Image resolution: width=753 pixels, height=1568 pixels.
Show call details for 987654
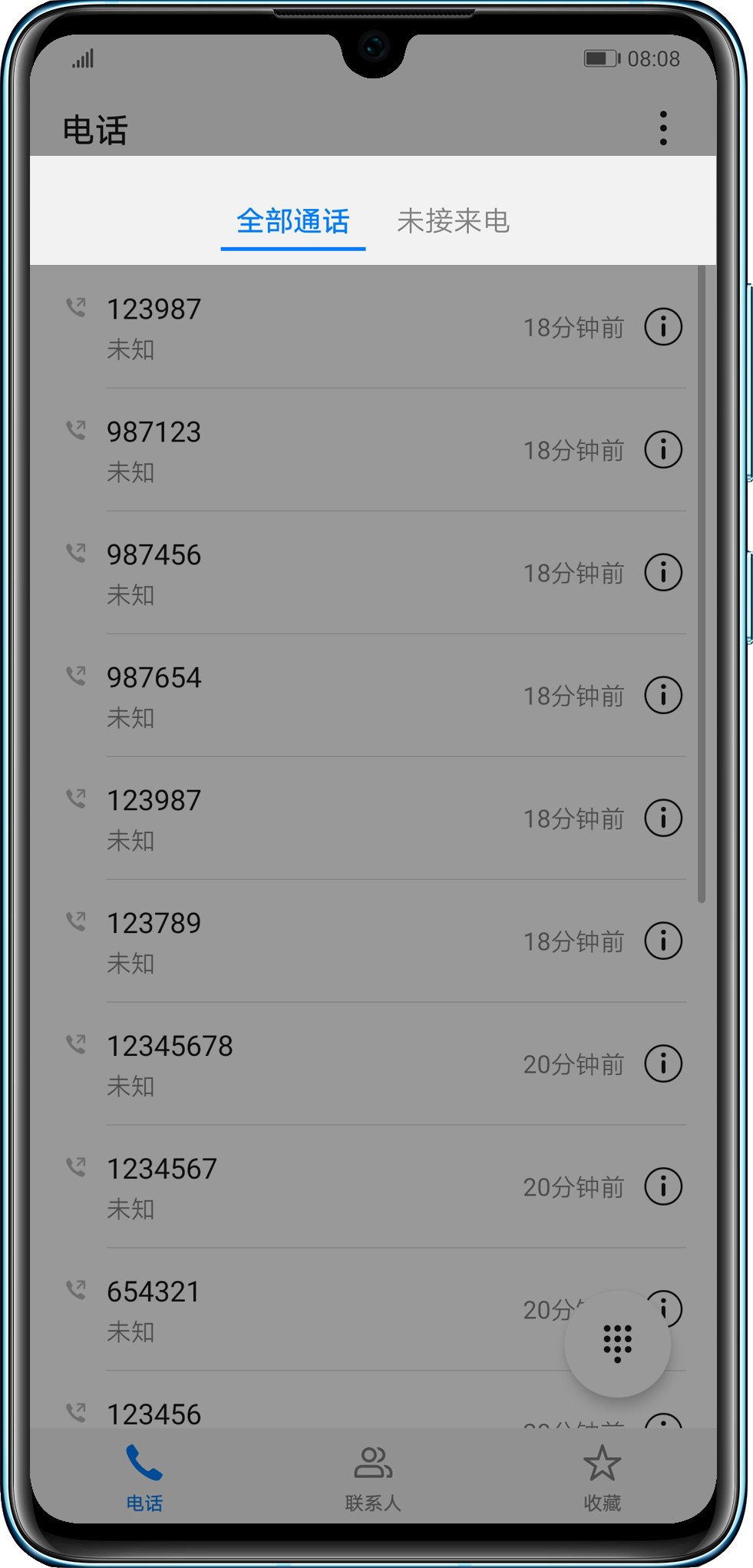[x=663, y=696]
